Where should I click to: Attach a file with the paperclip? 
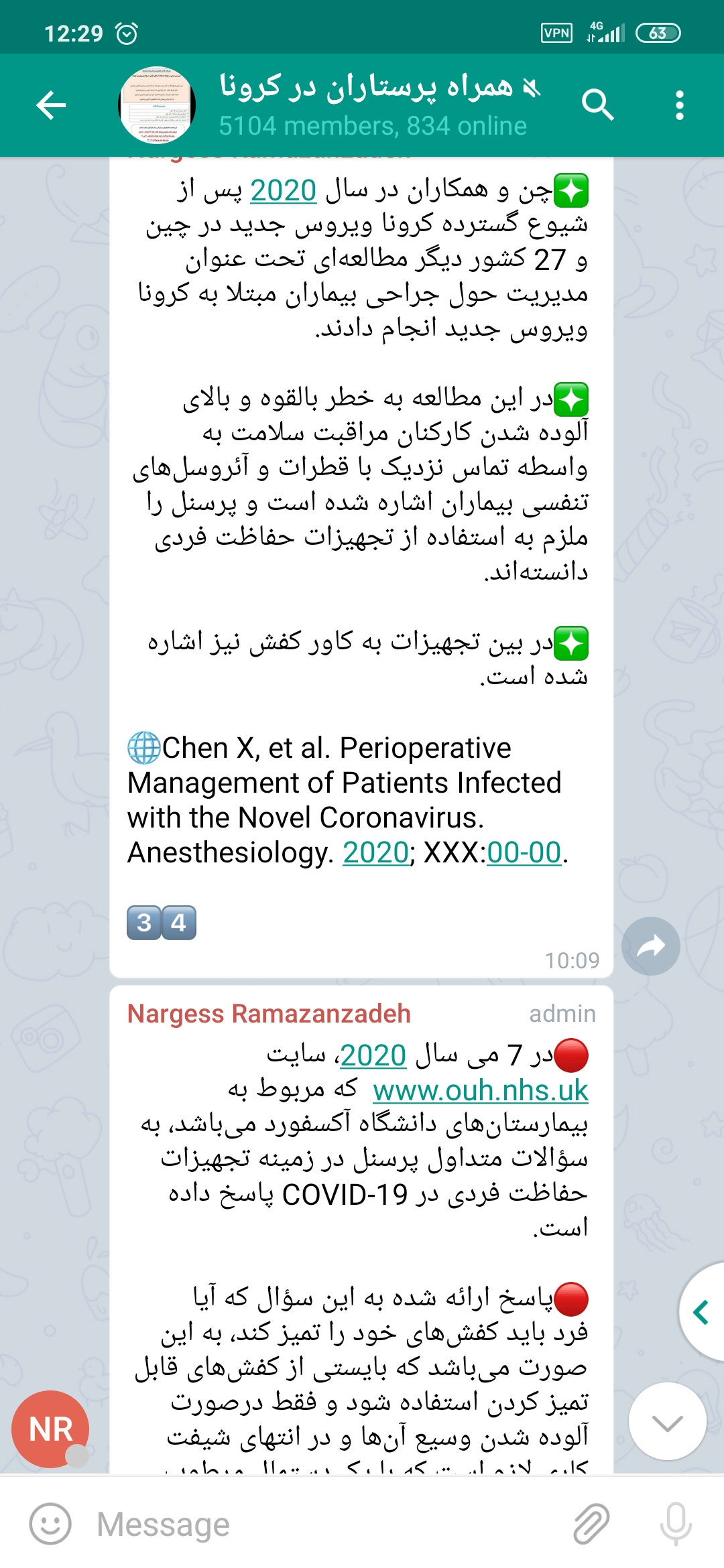coord(591,1524)
